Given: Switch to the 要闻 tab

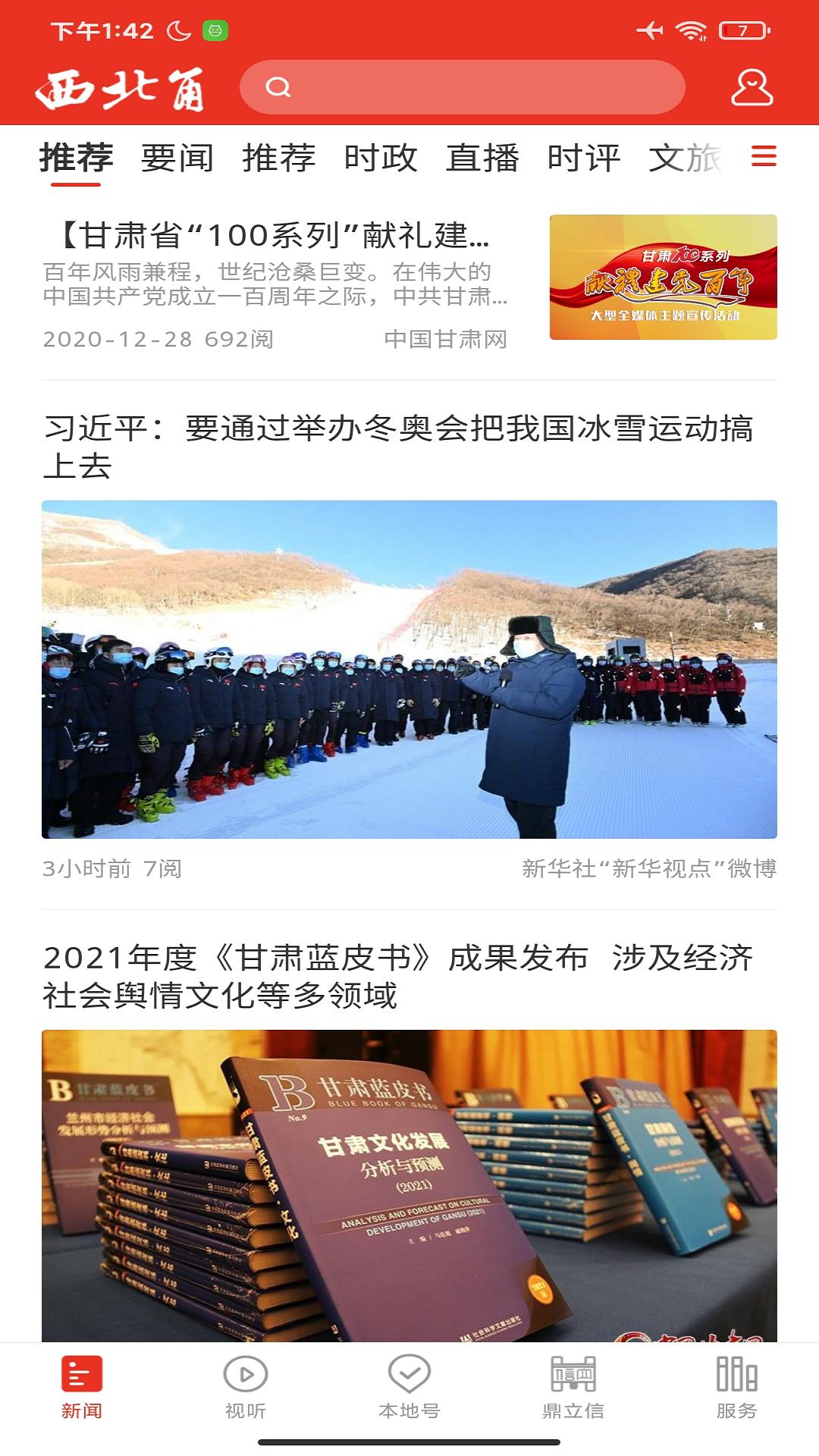Looking at the screenshot, I should point(177,157).
